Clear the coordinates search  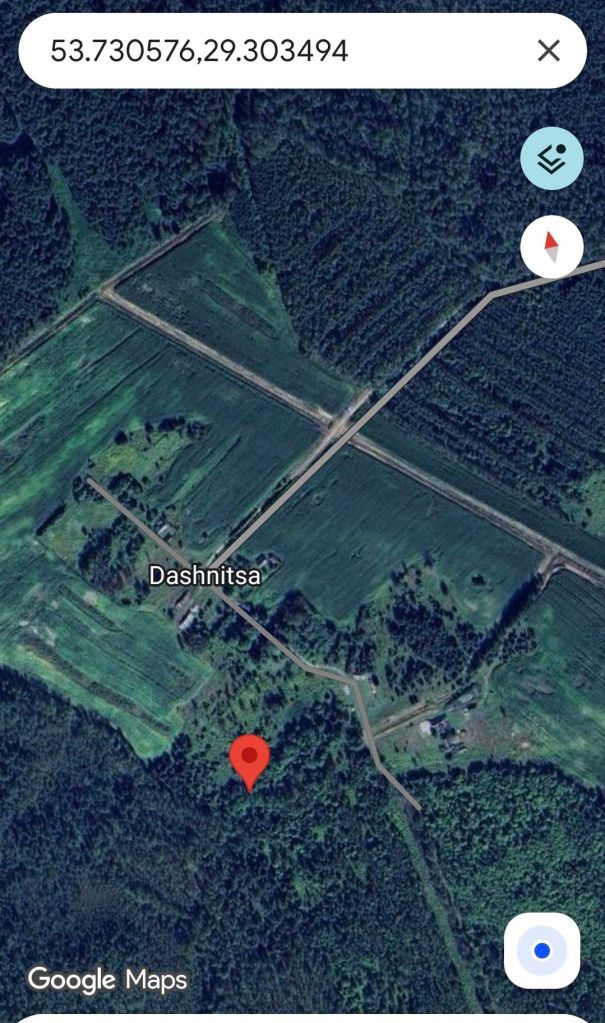[x=549, y=51]
